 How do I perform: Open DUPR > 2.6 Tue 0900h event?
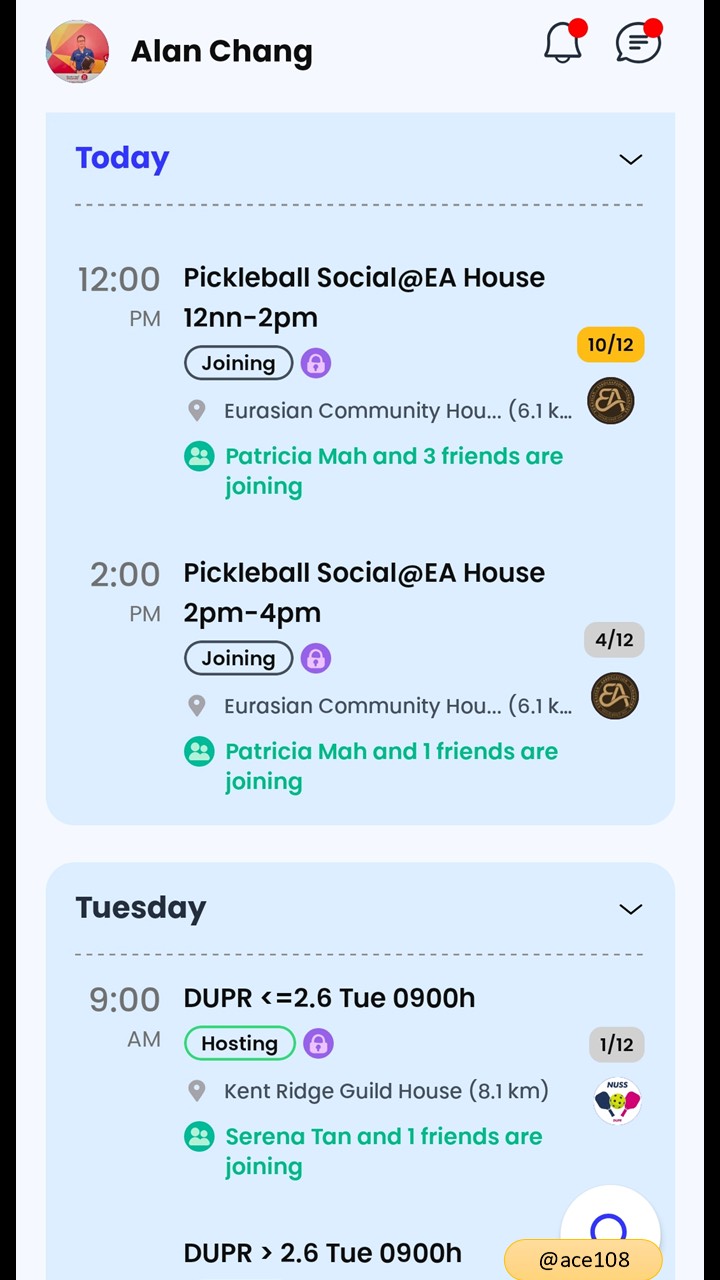(x=322, y=1253)
